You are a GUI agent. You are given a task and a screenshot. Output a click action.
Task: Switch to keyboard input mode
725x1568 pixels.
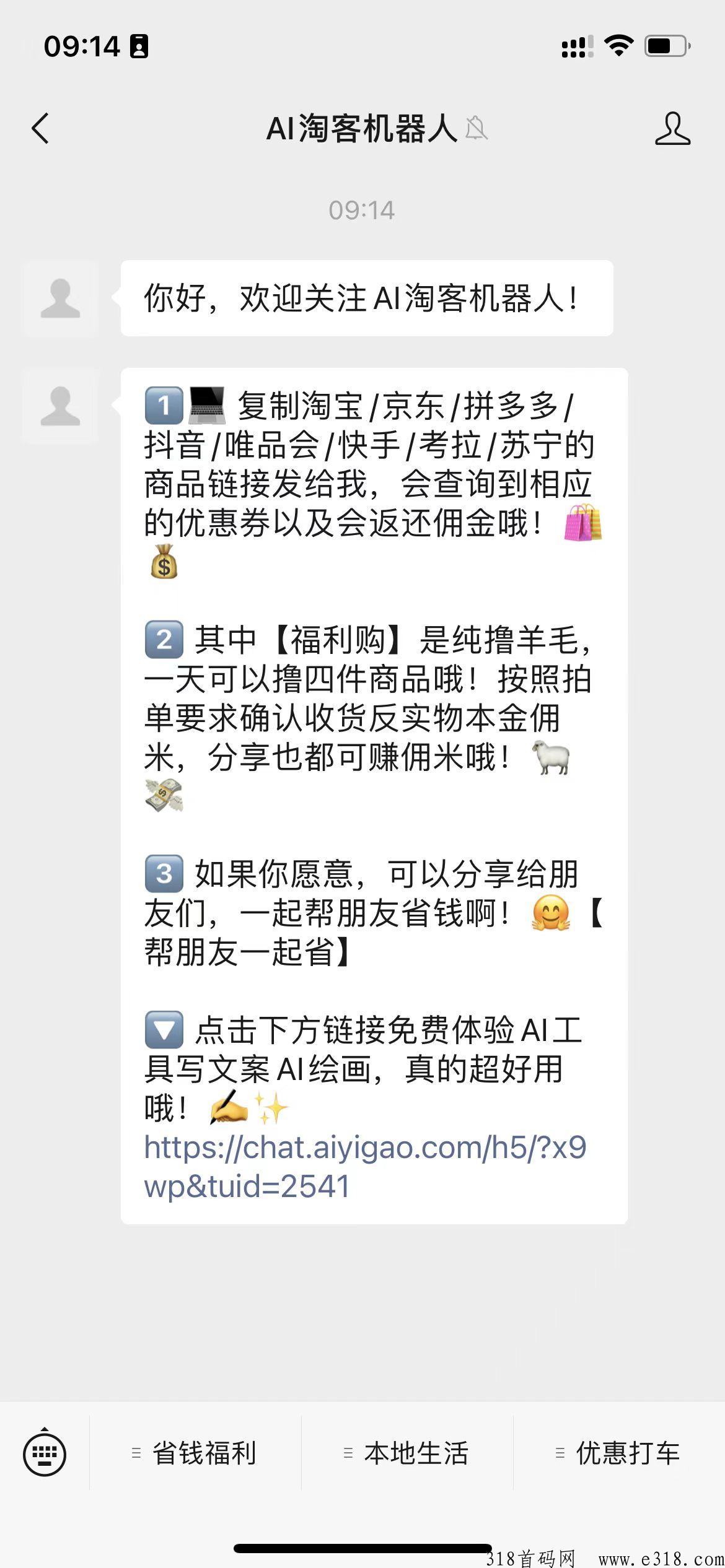coord(45,1452)
